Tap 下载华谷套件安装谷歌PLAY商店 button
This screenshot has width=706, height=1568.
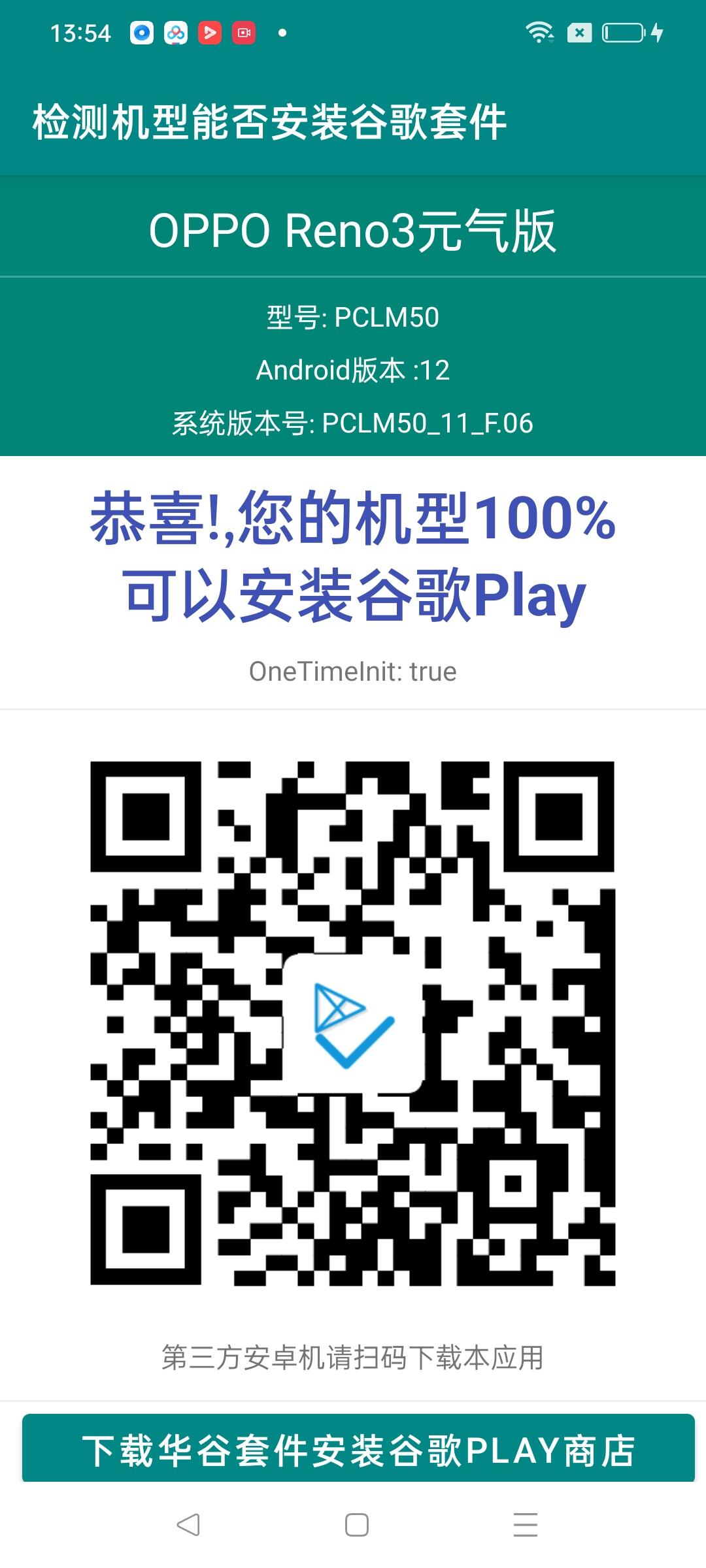[358, 1449]
